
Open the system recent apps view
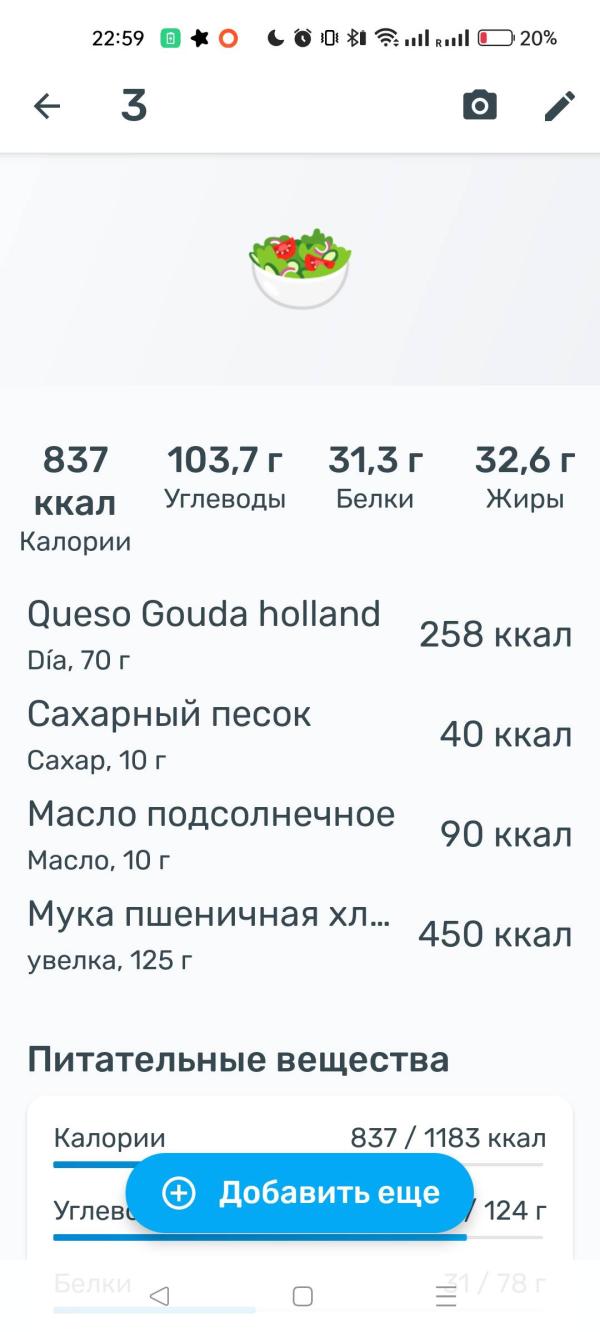[446, 1296]
